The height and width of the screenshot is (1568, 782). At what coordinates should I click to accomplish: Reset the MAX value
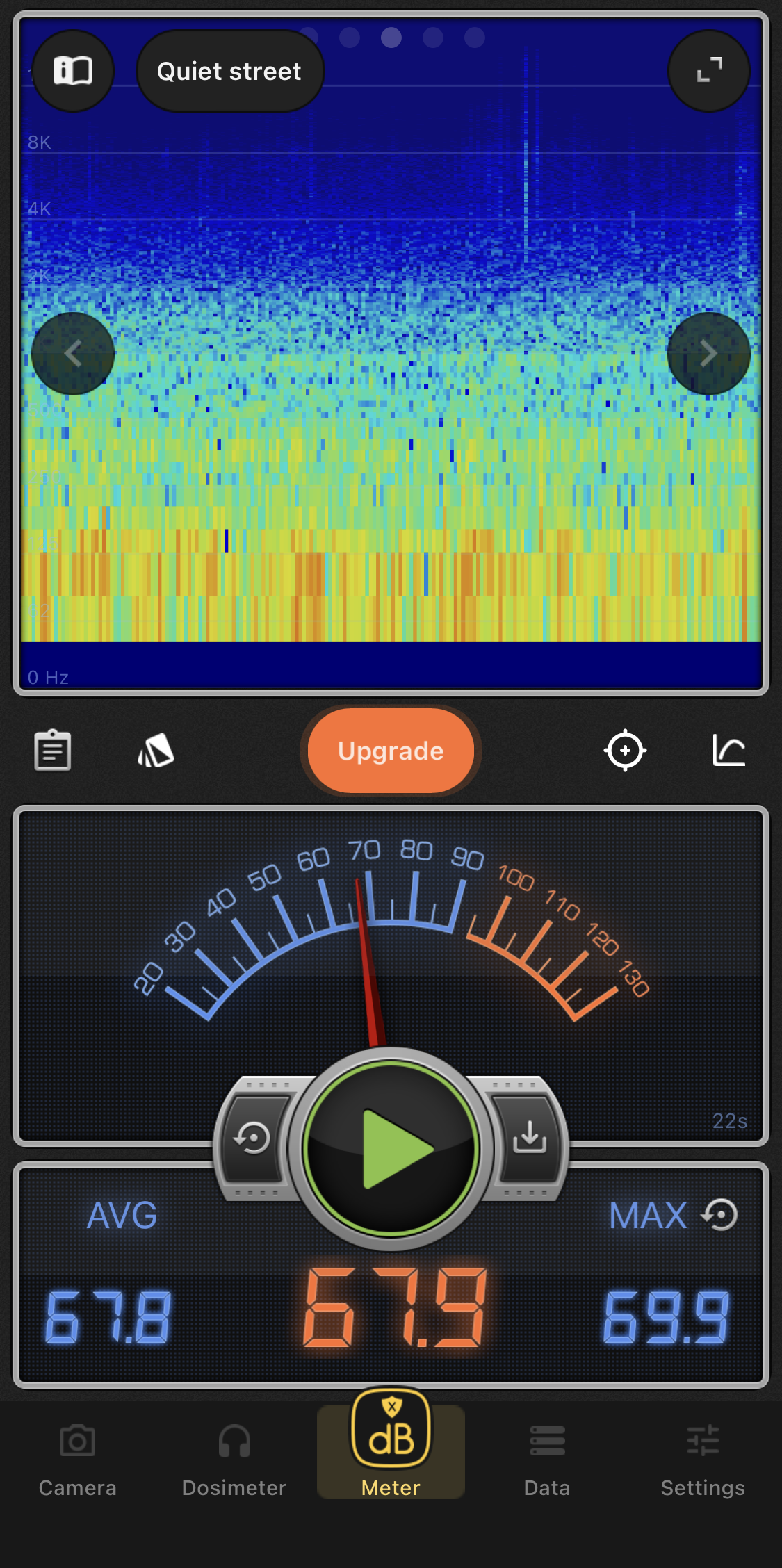click(x=720, y=1215)
